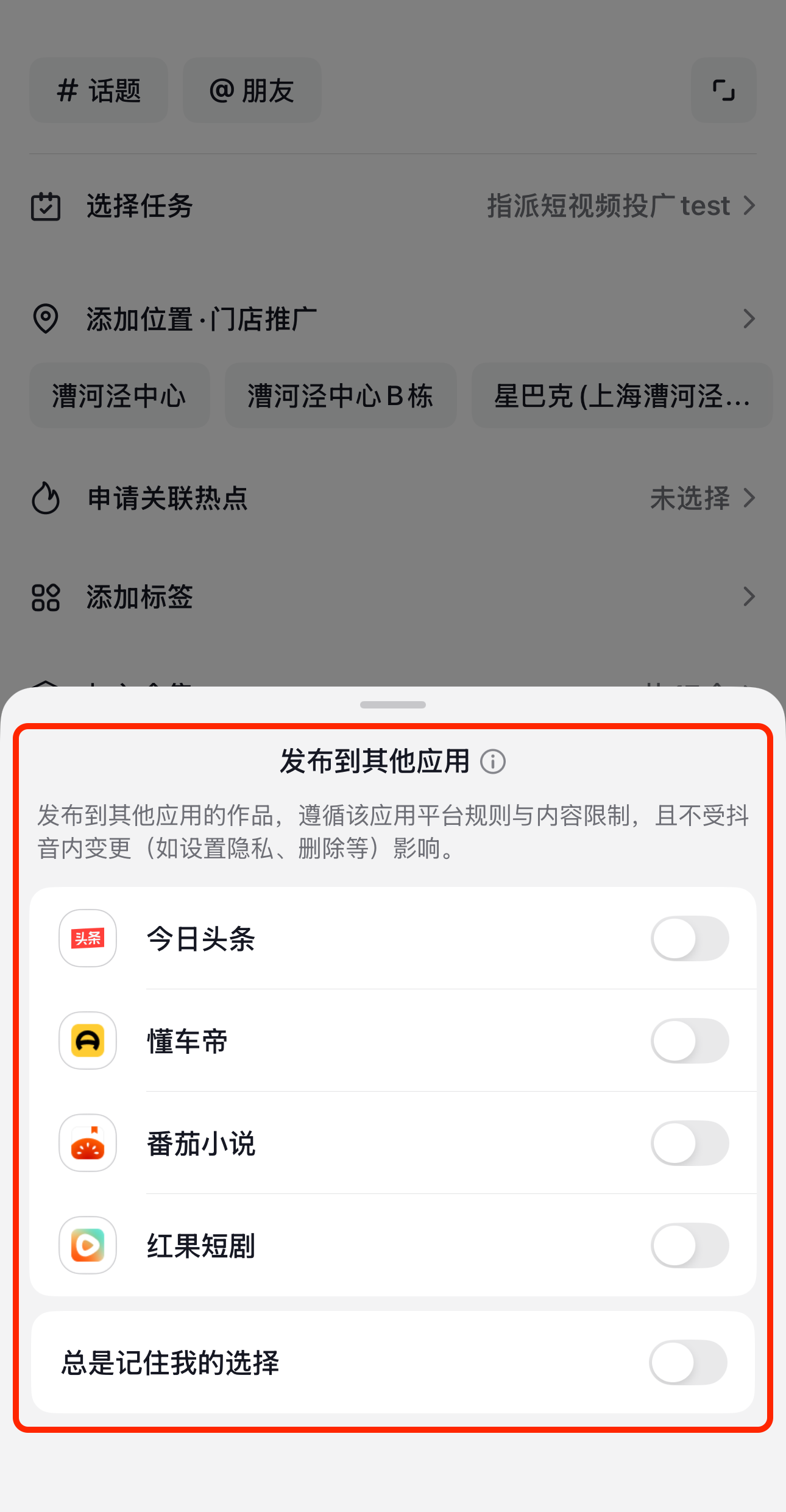Toggle publishing to 番茄小说
The height and width of the screenshot is (1512, 786).
pos(689,1143)
